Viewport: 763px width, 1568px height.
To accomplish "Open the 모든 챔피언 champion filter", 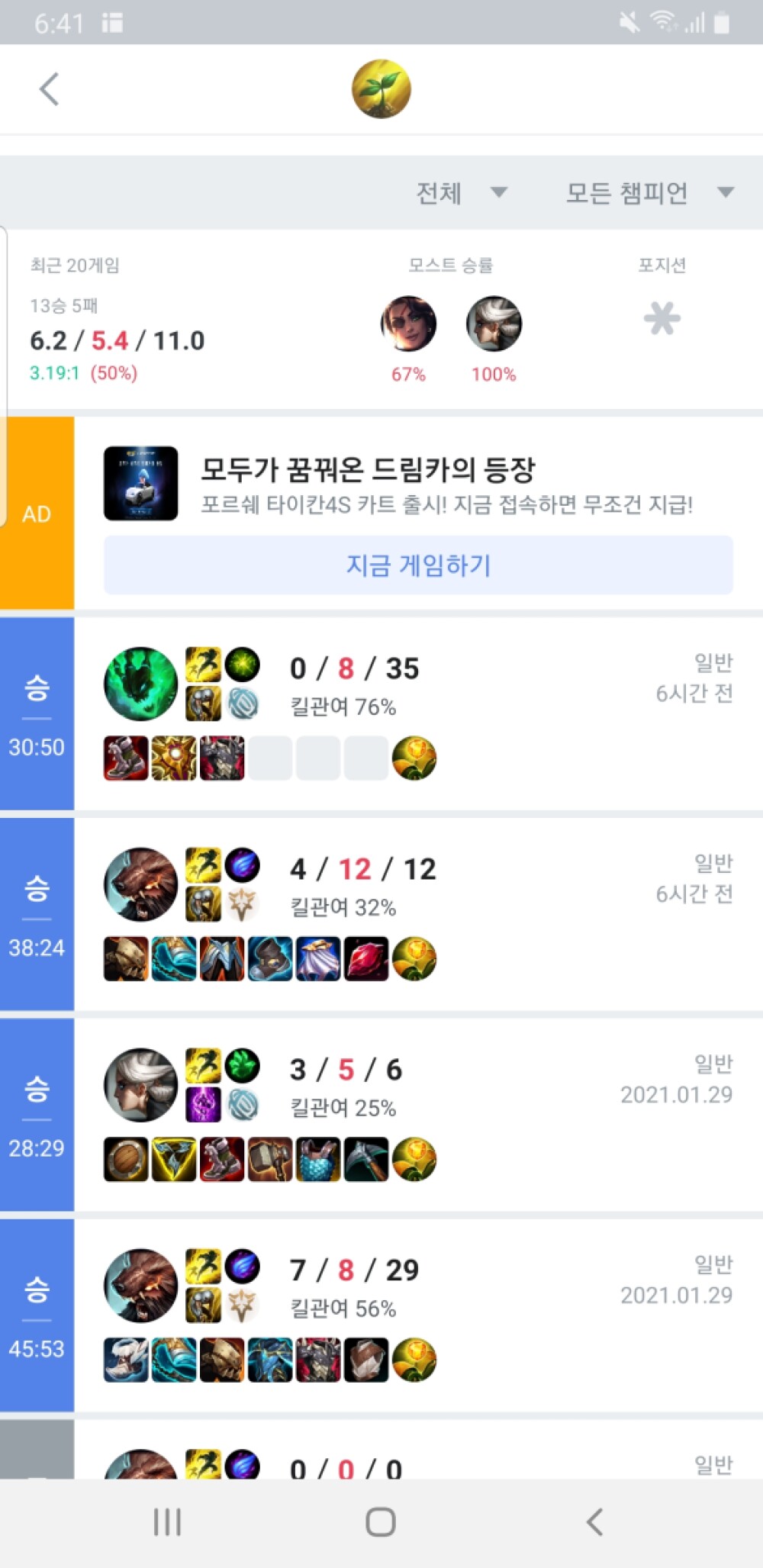I will point(649,192).
